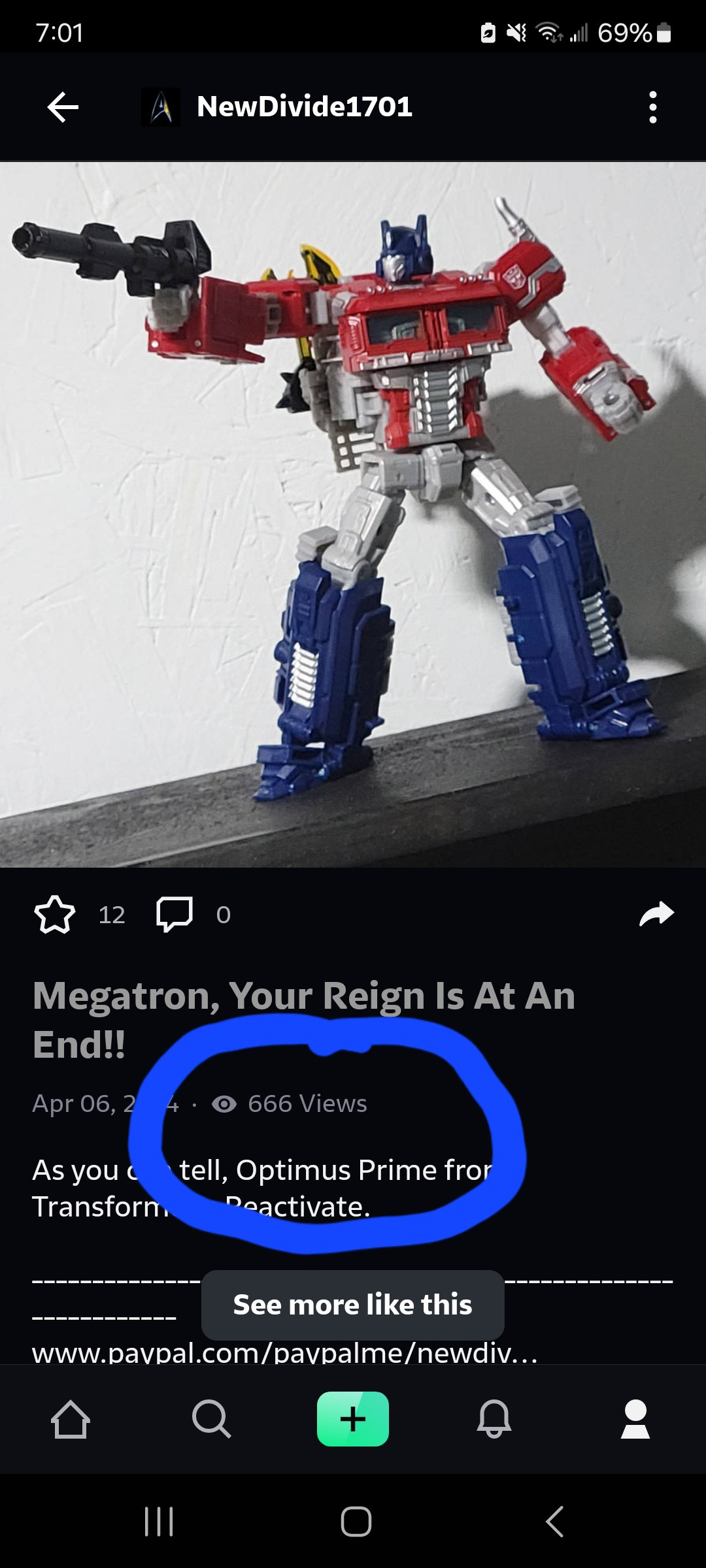This screenshot has width=706, height=1568.
Task: Submit a new post with the plus button
Action: coord(353,1419)
